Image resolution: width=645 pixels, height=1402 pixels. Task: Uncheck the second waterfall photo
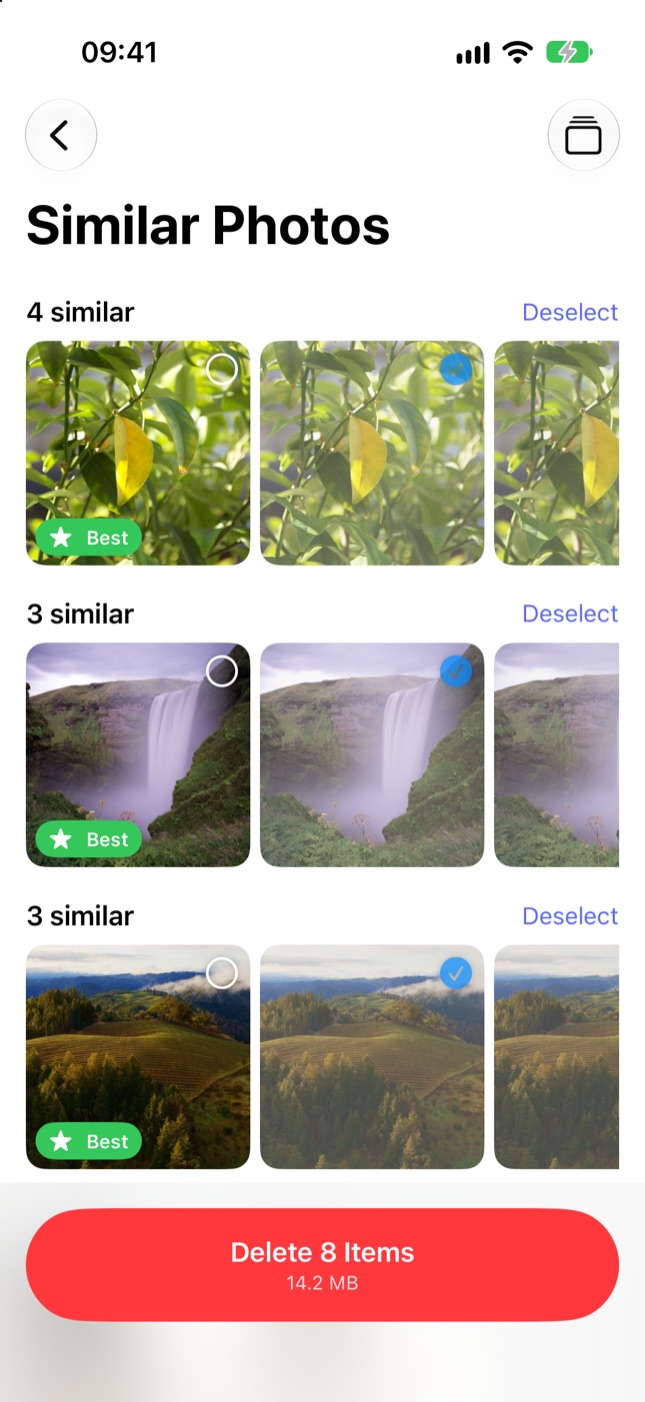point(456,671)
